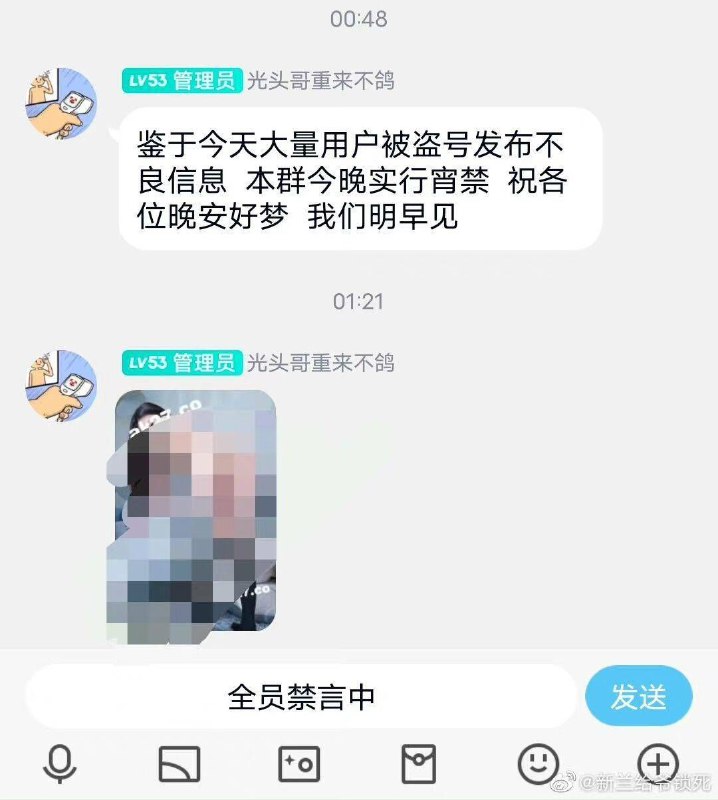Open the photo picker icon

tap(298, 765)
